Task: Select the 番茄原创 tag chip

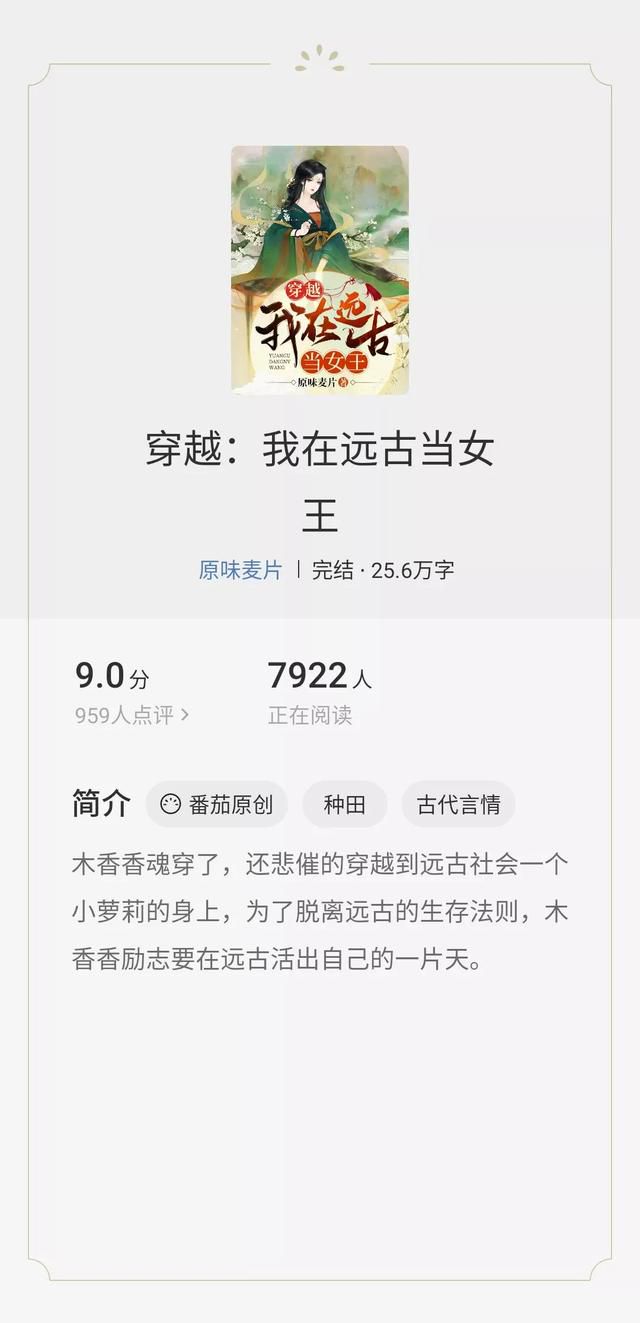Action: pyautogui.click(x=217, y=804)
